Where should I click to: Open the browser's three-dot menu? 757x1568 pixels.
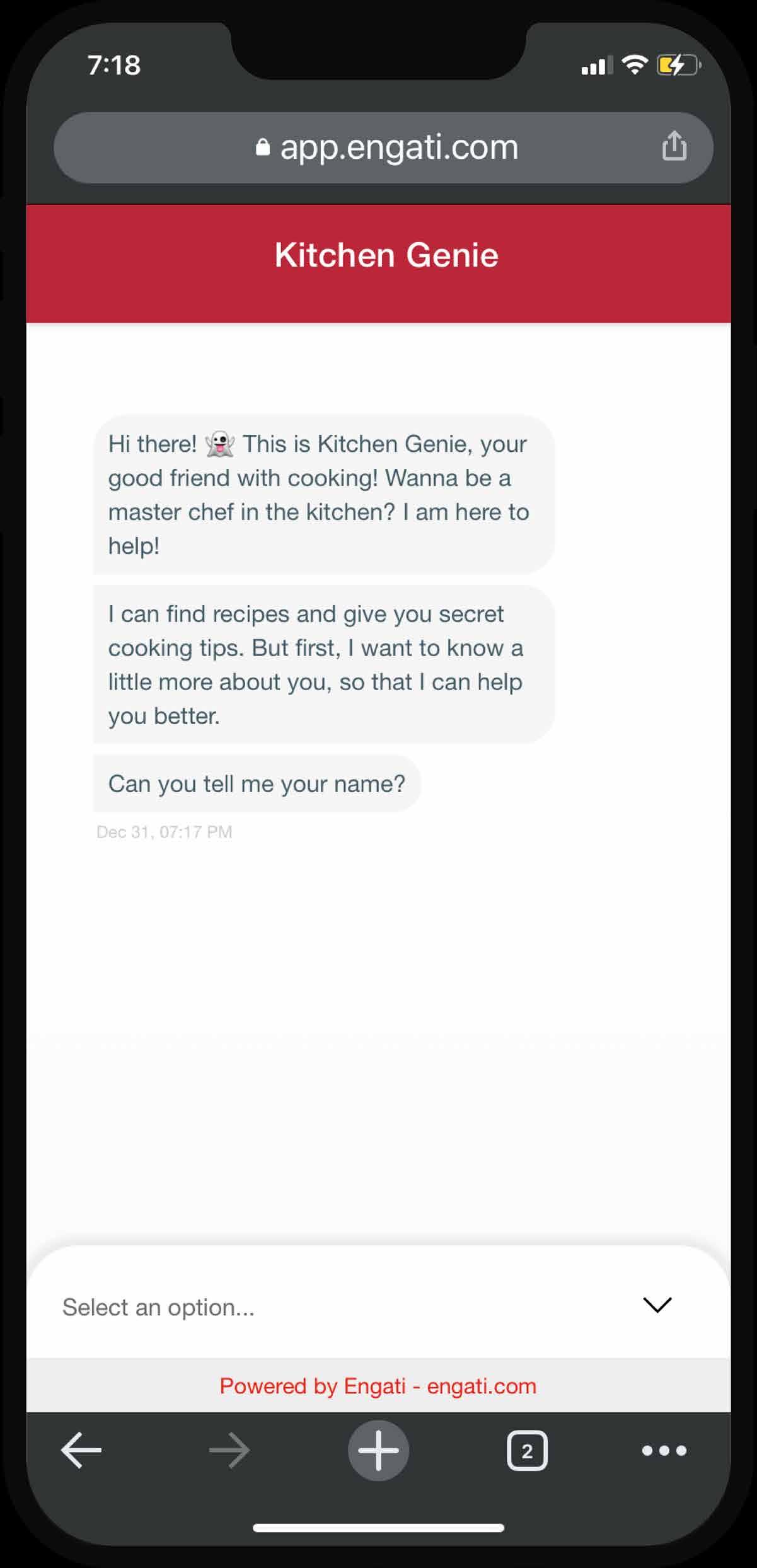coord(664,1450)
